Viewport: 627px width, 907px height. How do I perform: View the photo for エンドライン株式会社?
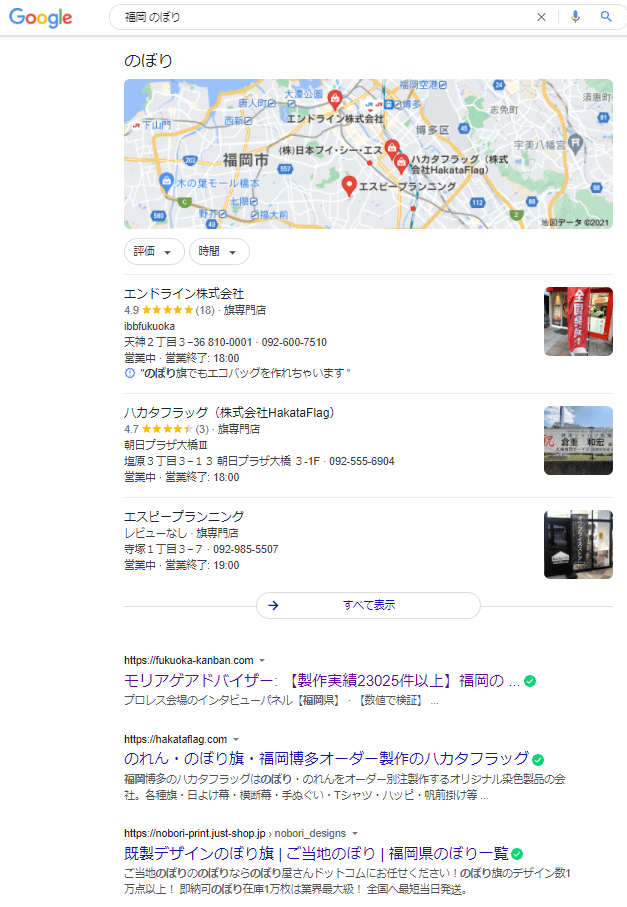coord(578,322)
